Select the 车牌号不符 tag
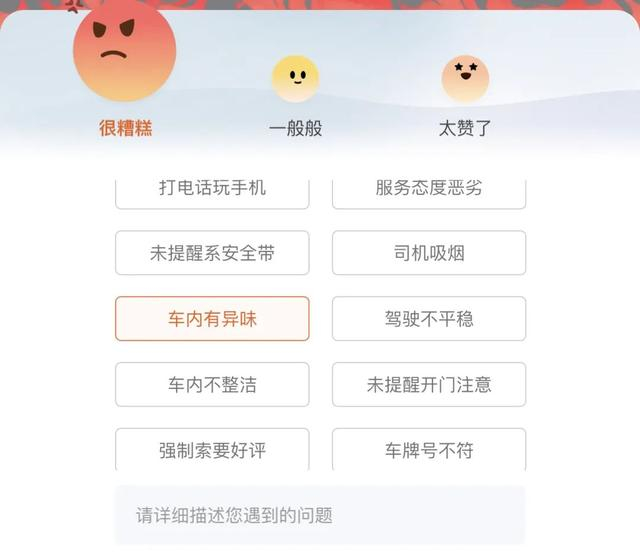 pos(429,450)
